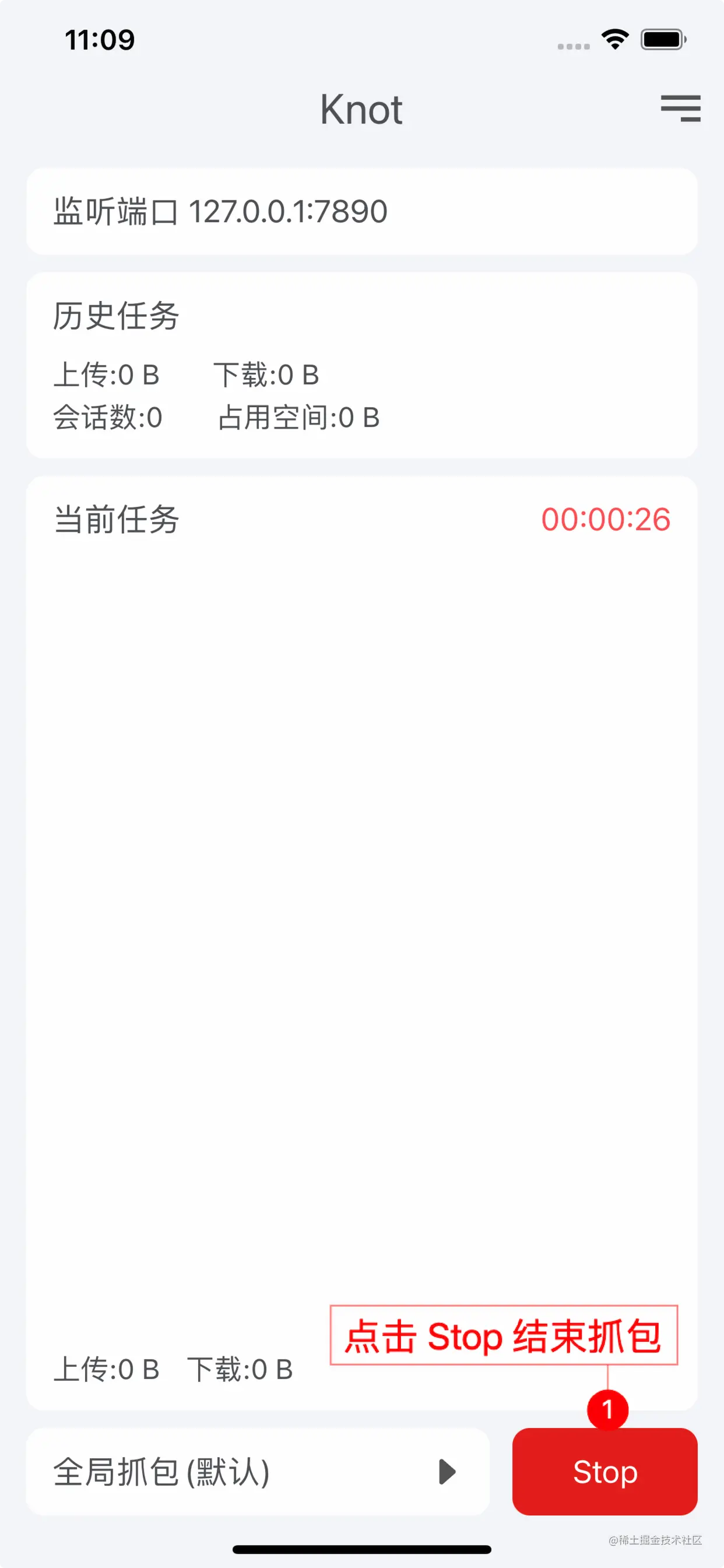Image resolution: width=724 pixels, height=1568 pixels.
Task: Tap the clock showing 11:09
Action: click(99, 40)
